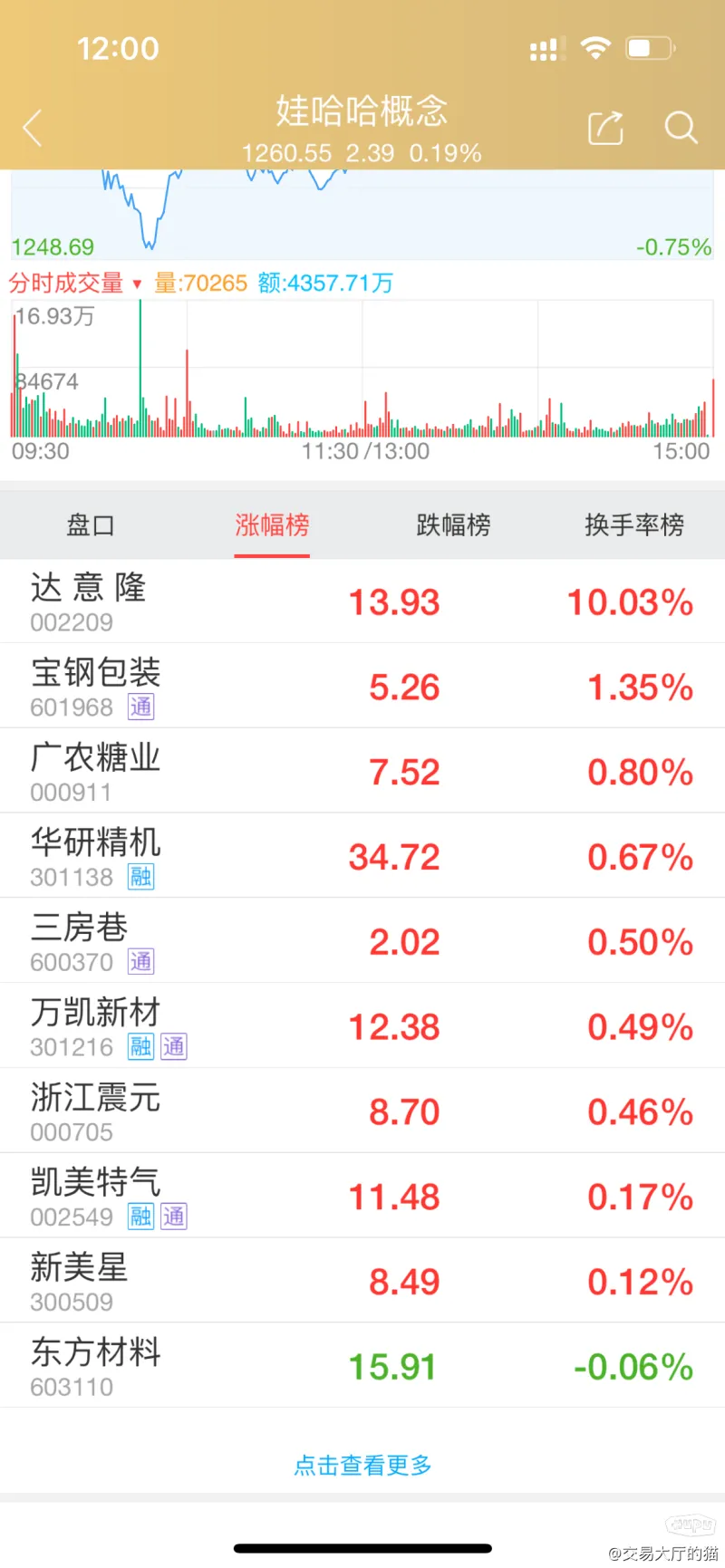
Task: View 广农糖业 000911 details
Action: point(362,771)
